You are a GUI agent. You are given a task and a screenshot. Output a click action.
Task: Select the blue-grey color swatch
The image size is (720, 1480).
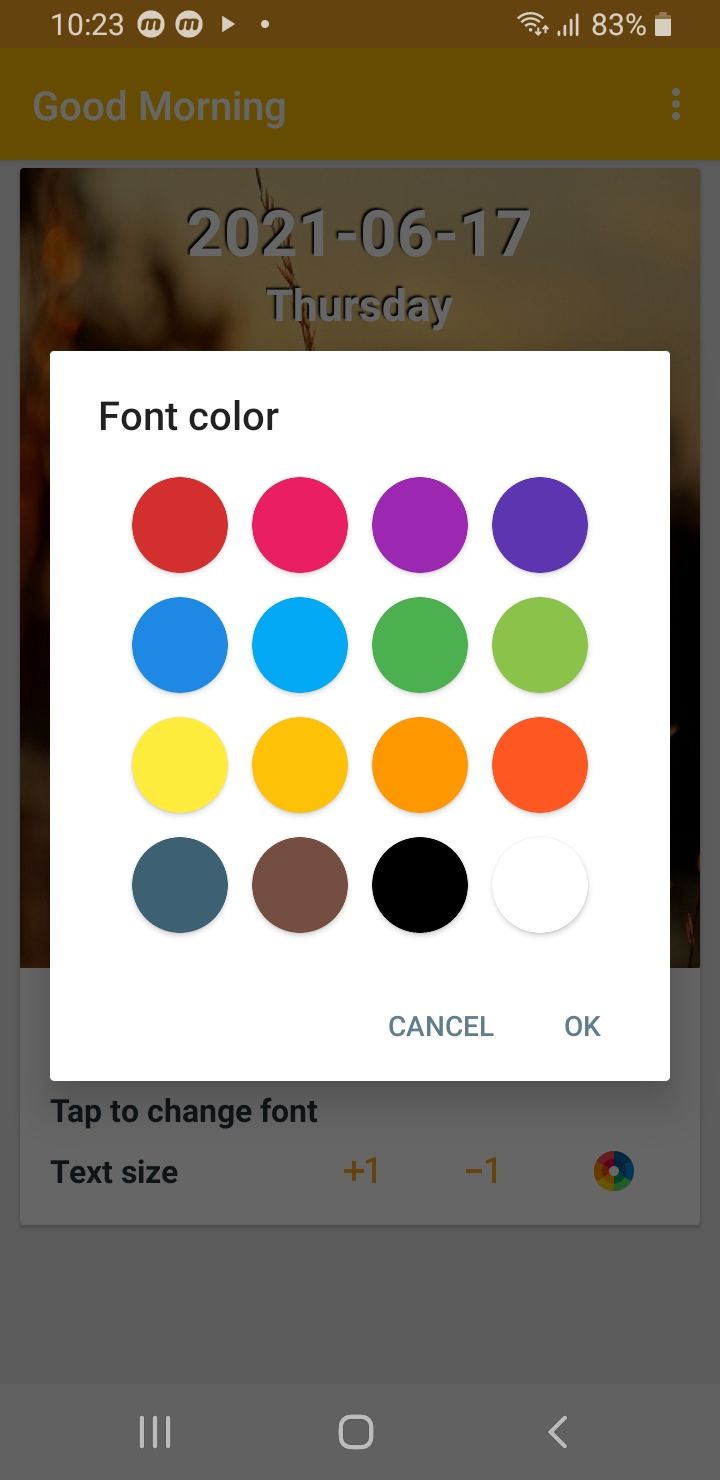pyautogui.click(x=180, y=885)
